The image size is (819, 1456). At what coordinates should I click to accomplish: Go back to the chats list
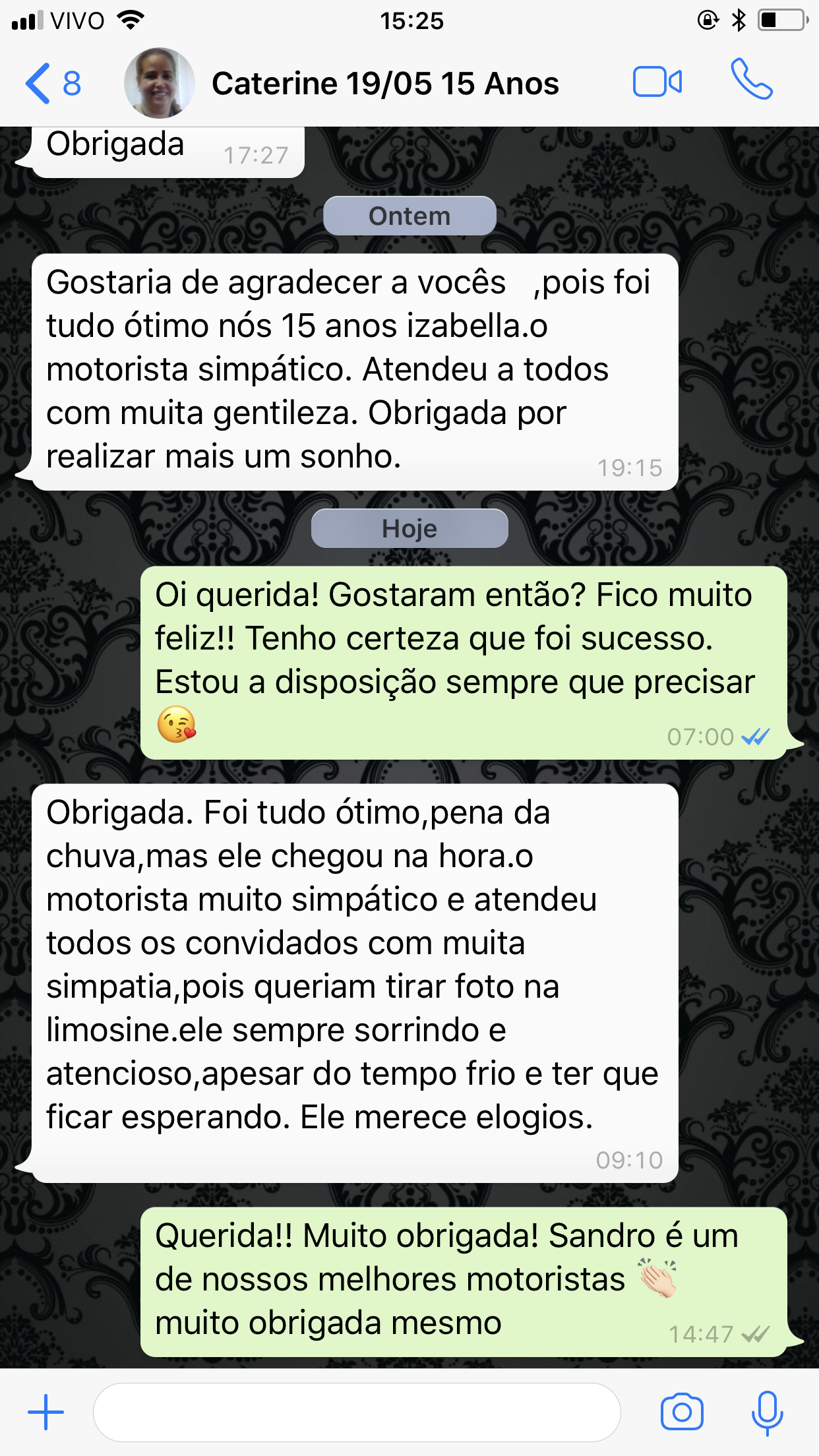coord(51,84)
